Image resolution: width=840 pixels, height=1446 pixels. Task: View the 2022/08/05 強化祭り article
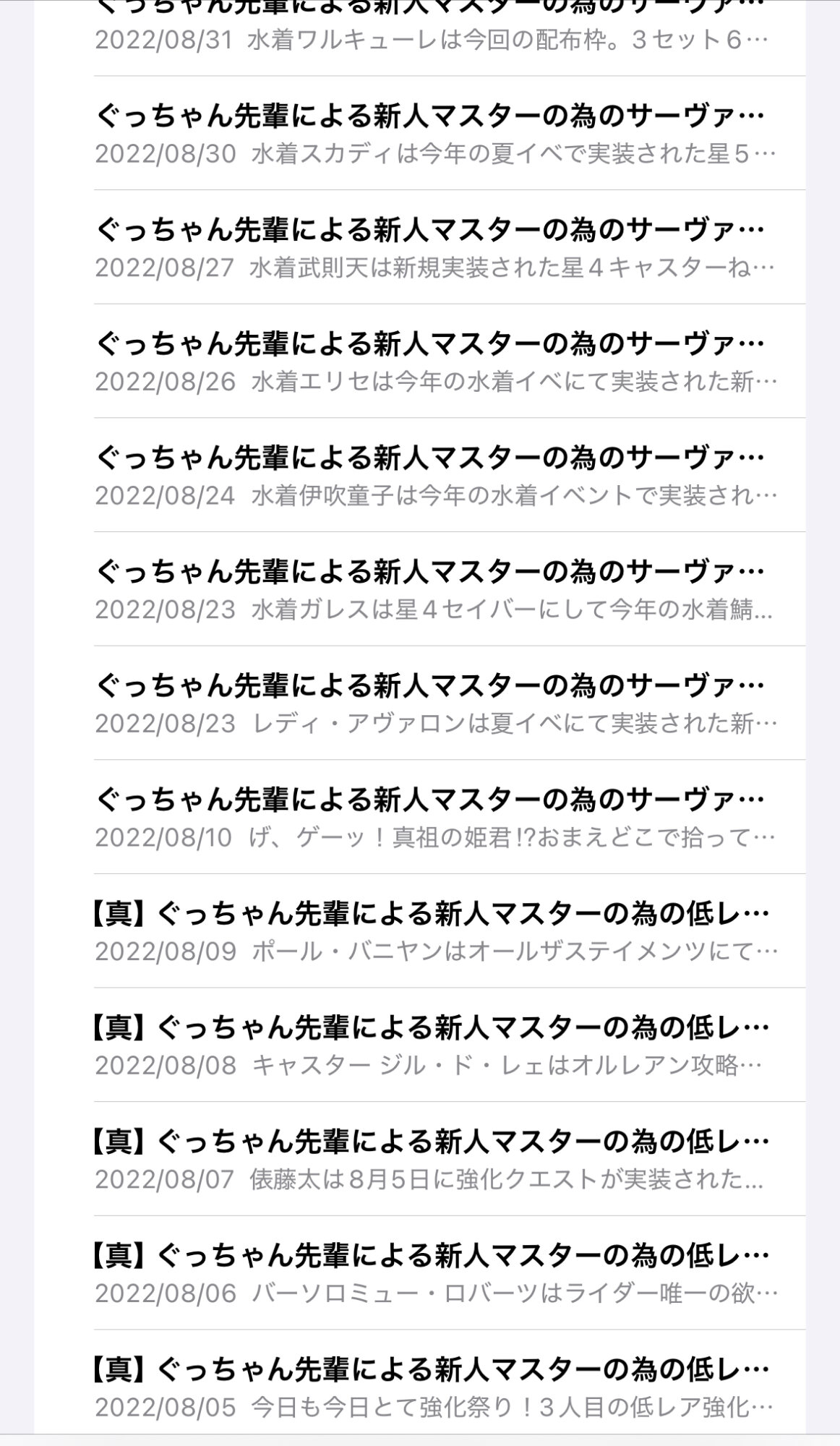[x=434, y=1387]
